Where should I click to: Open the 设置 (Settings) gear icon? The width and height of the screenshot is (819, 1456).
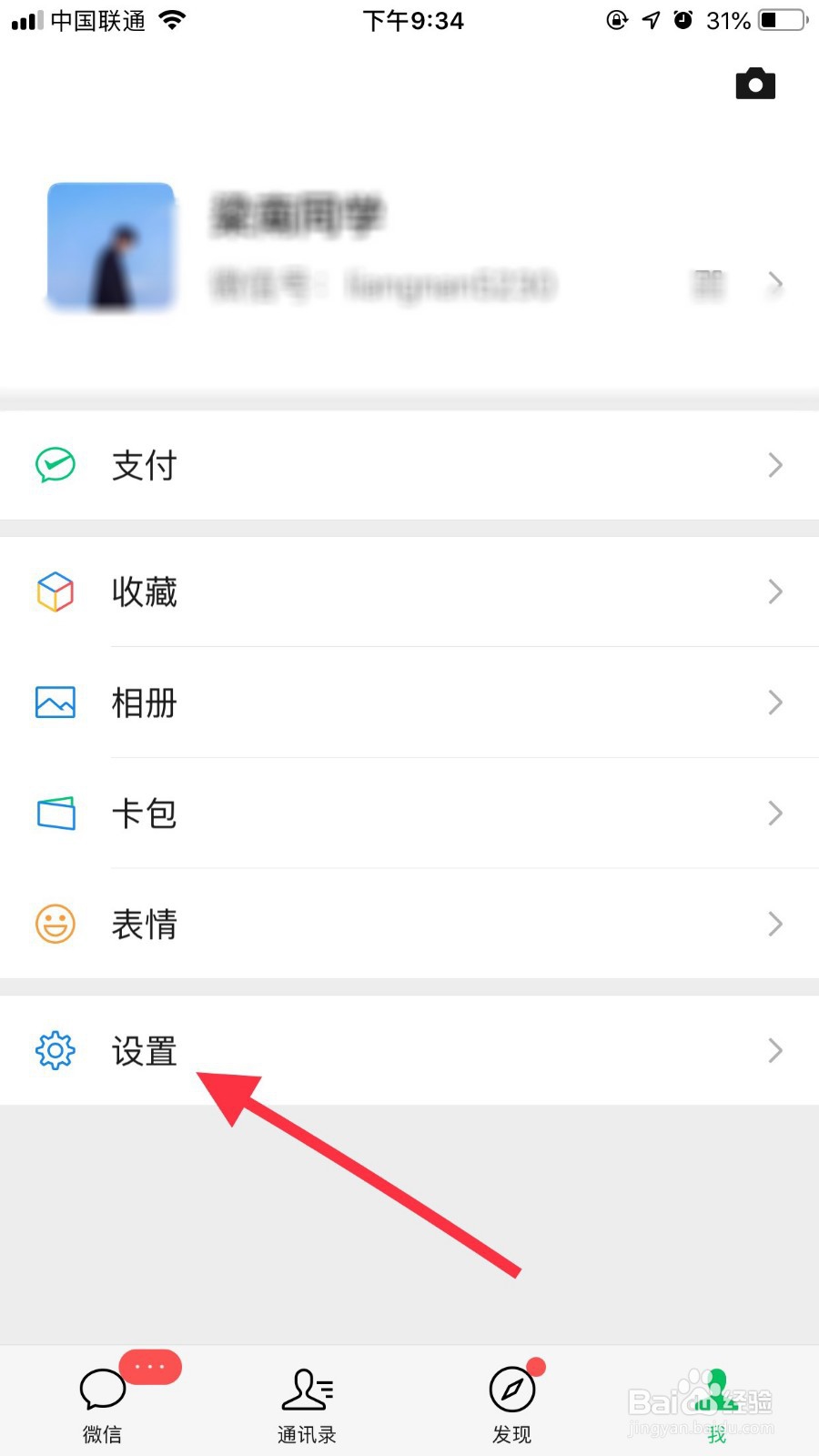[55, 1050]
